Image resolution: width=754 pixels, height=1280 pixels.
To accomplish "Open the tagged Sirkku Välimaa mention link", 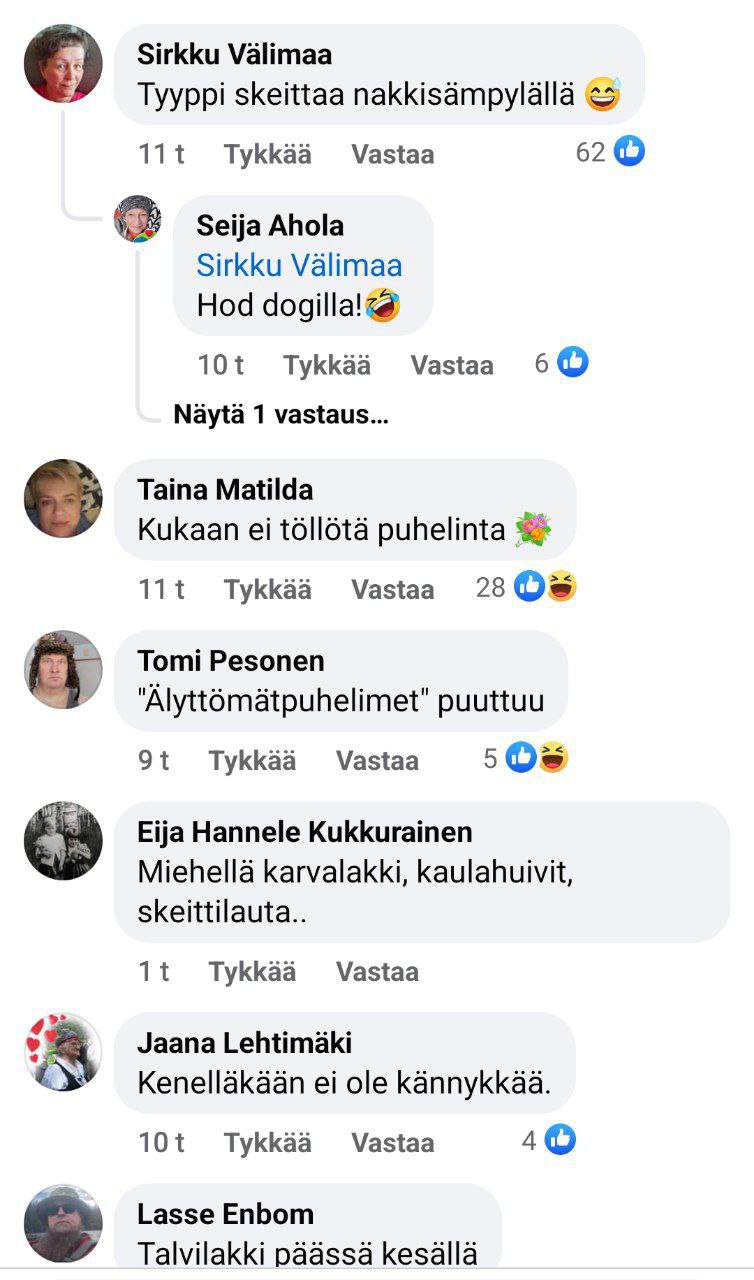I will click(299, 265).
